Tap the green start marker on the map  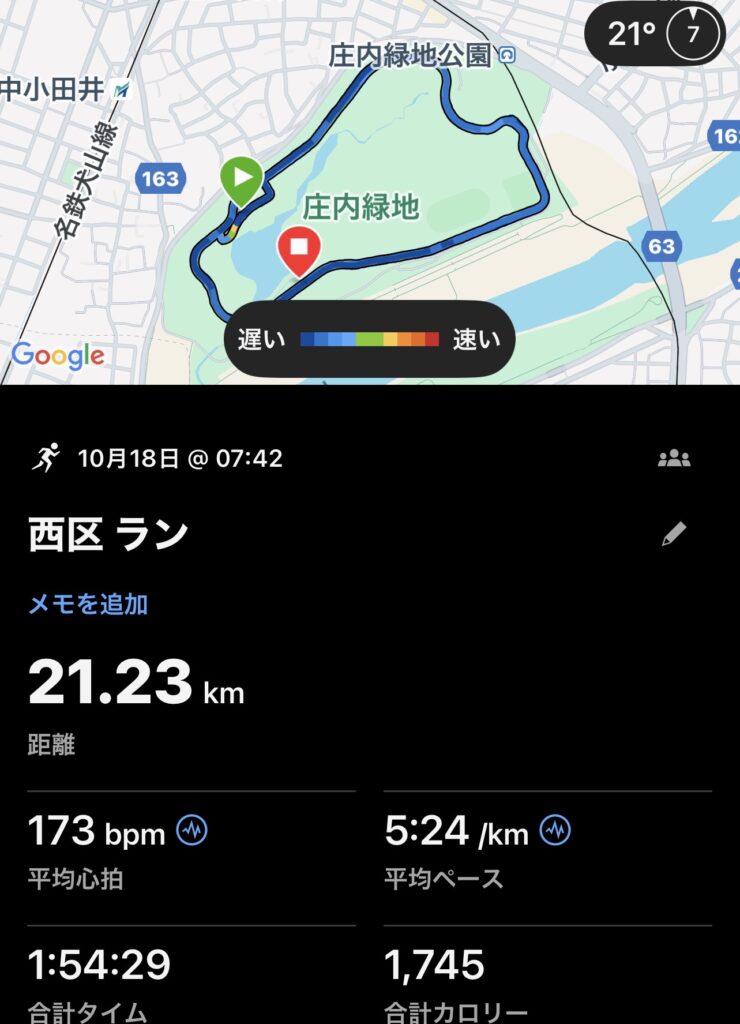(241, 180)
